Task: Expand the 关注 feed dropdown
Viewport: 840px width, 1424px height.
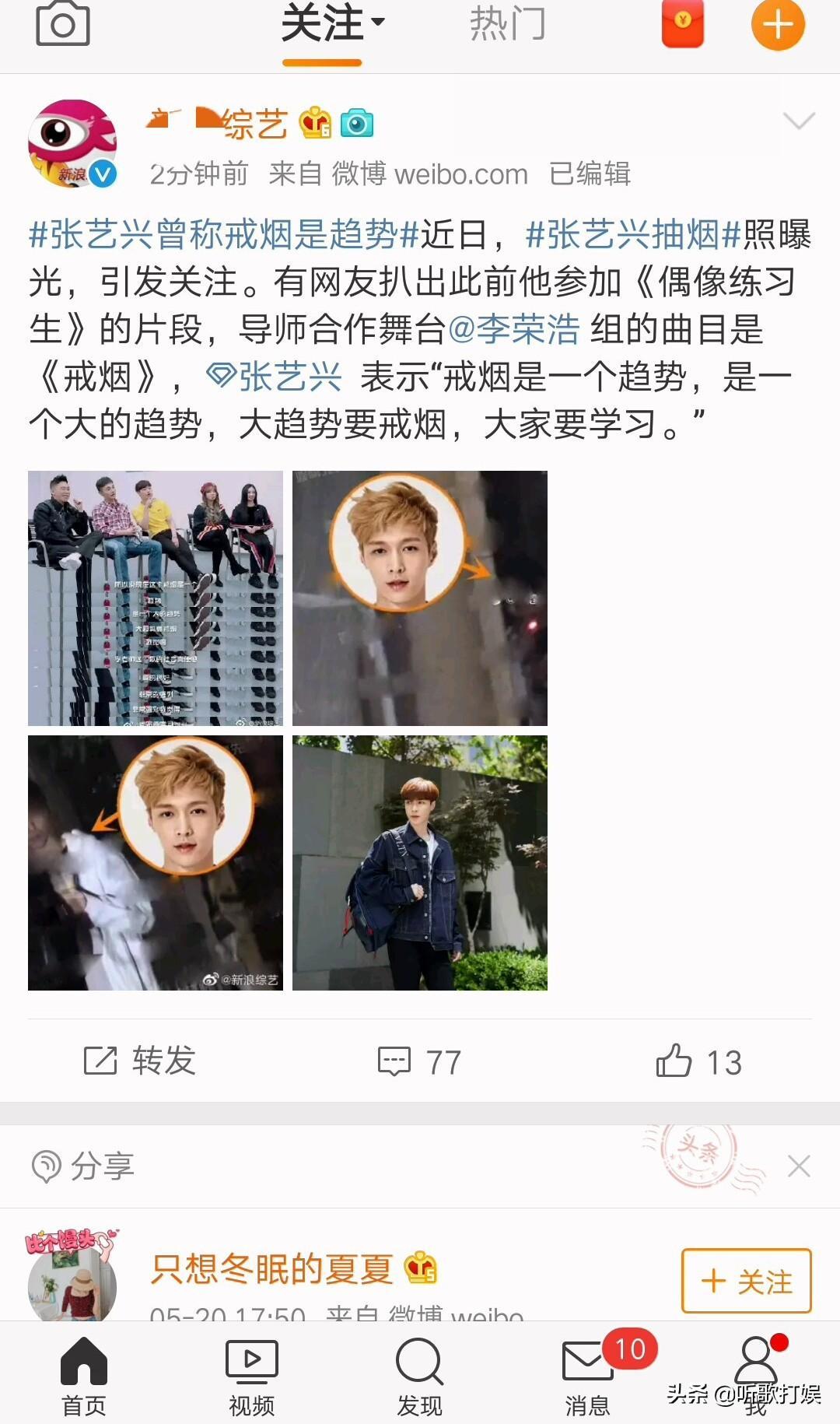Action: pos(332,23)
